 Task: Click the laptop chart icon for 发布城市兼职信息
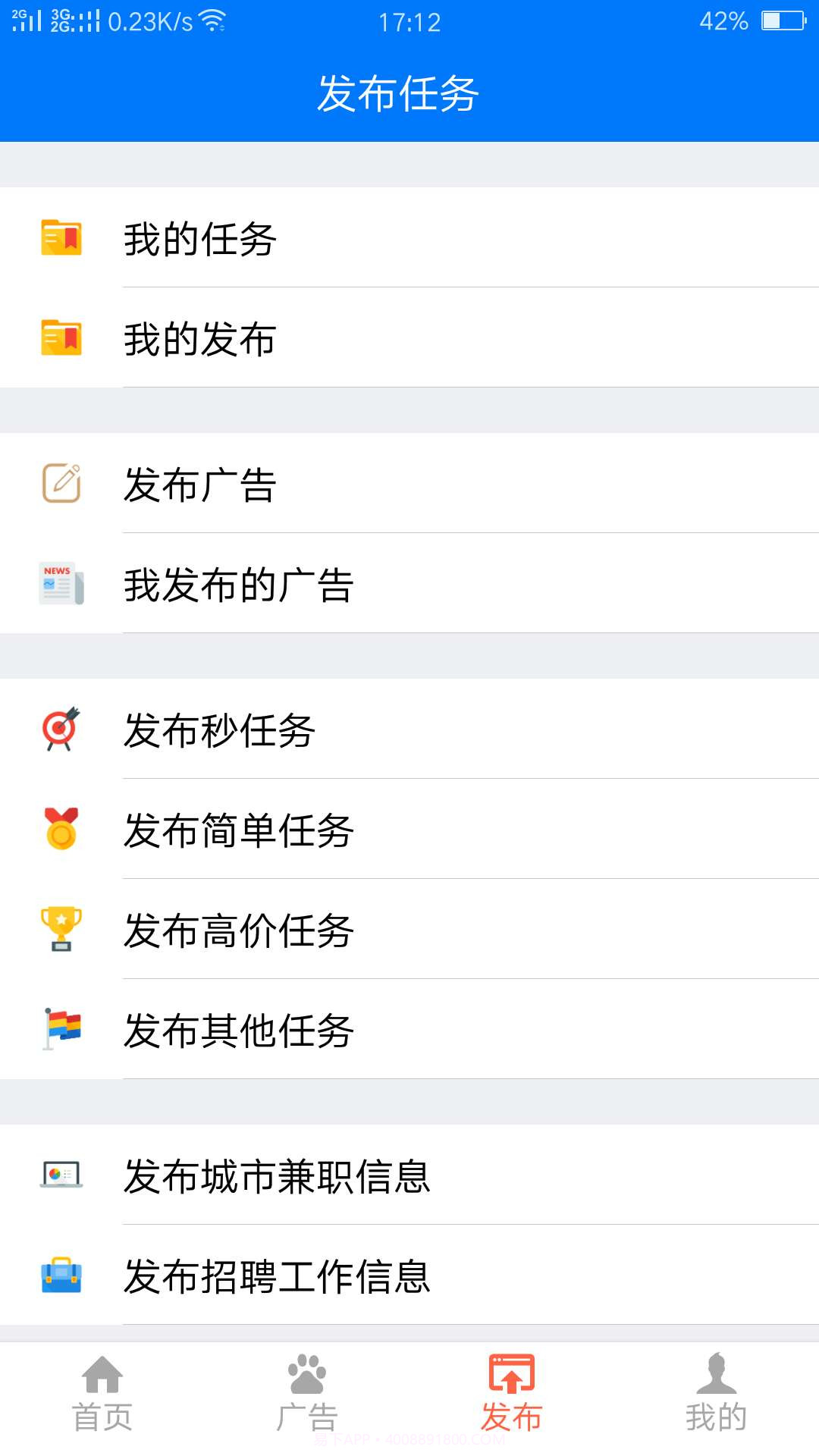pos(61,1175)
